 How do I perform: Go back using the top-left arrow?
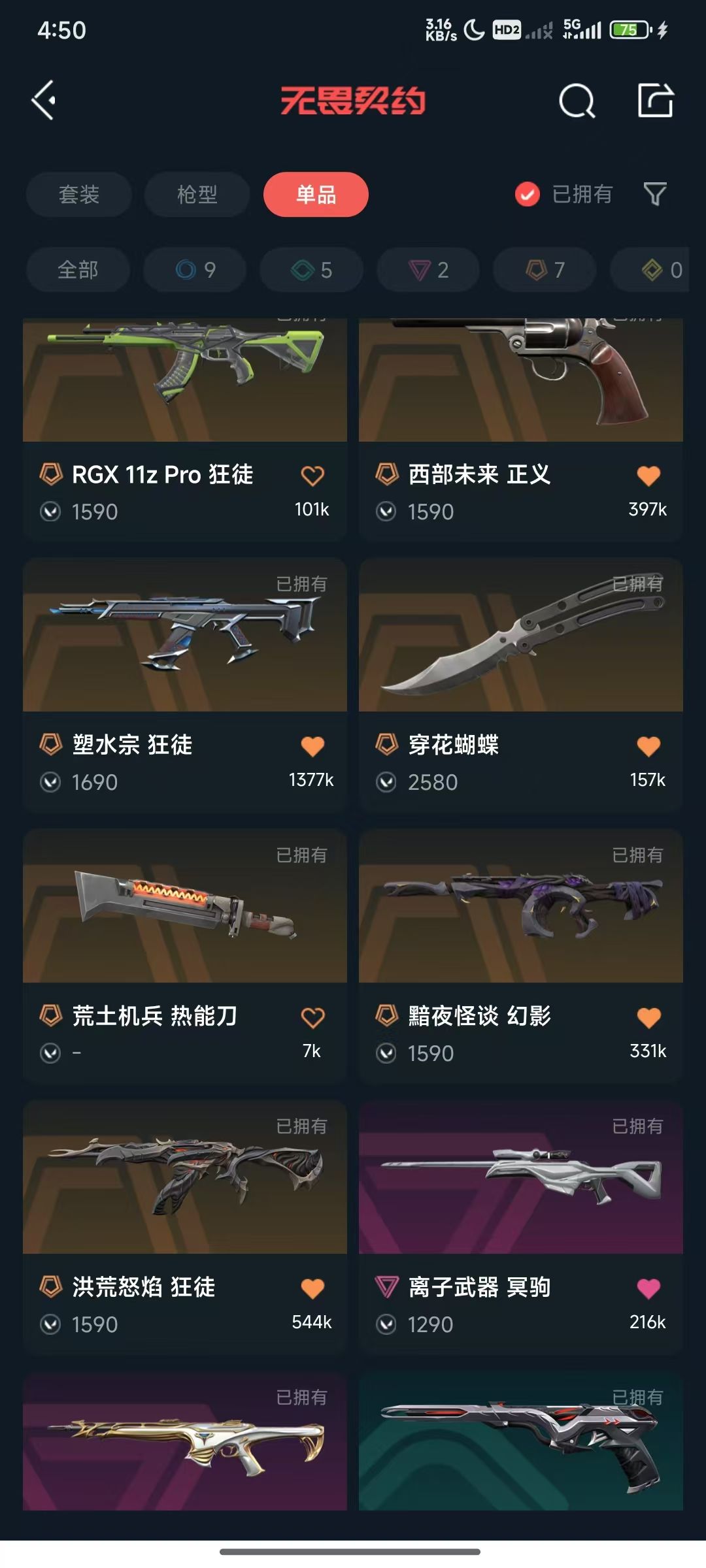pos(44,101)
